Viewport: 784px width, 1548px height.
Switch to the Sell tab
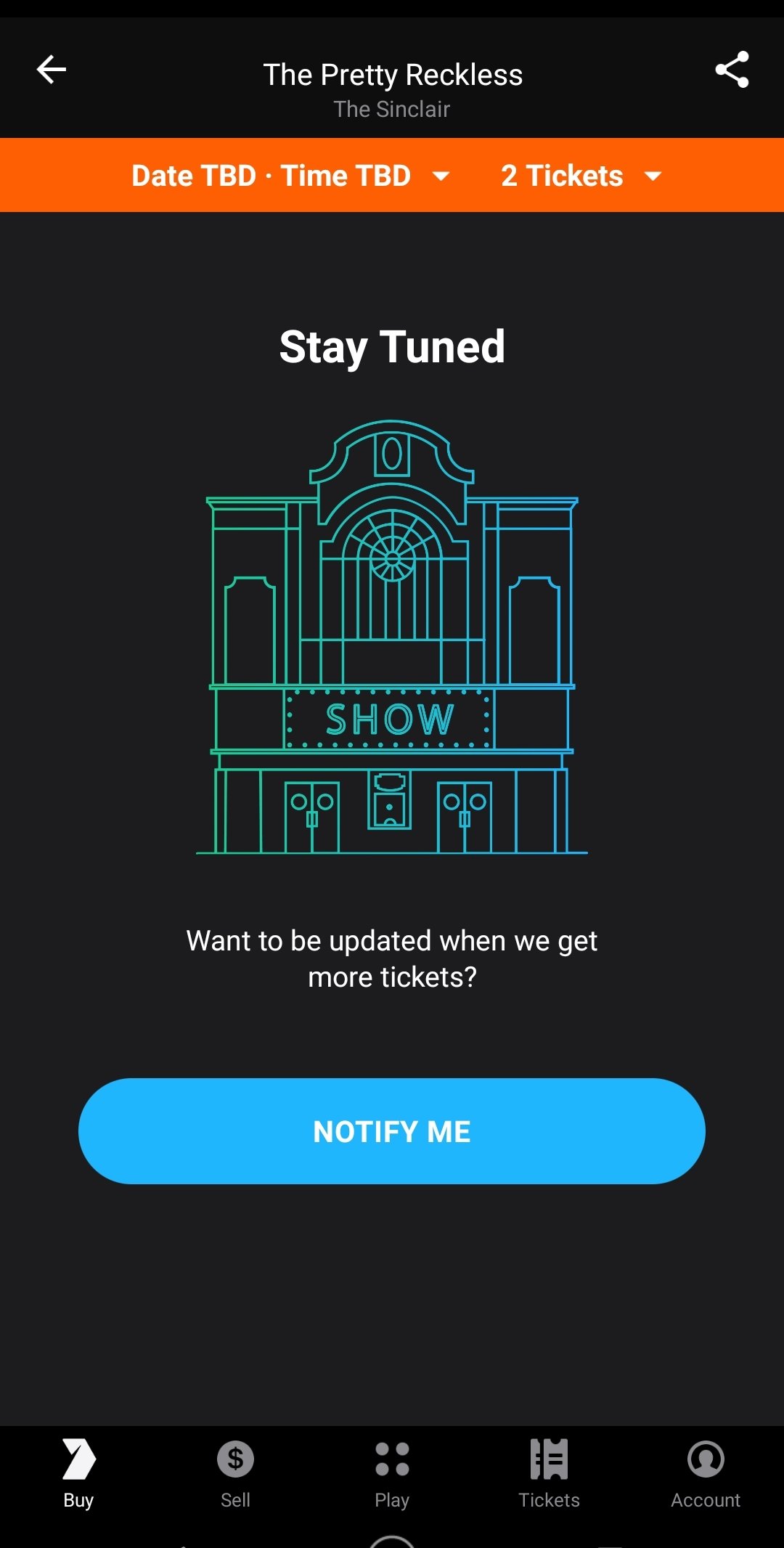[235, 1474]
